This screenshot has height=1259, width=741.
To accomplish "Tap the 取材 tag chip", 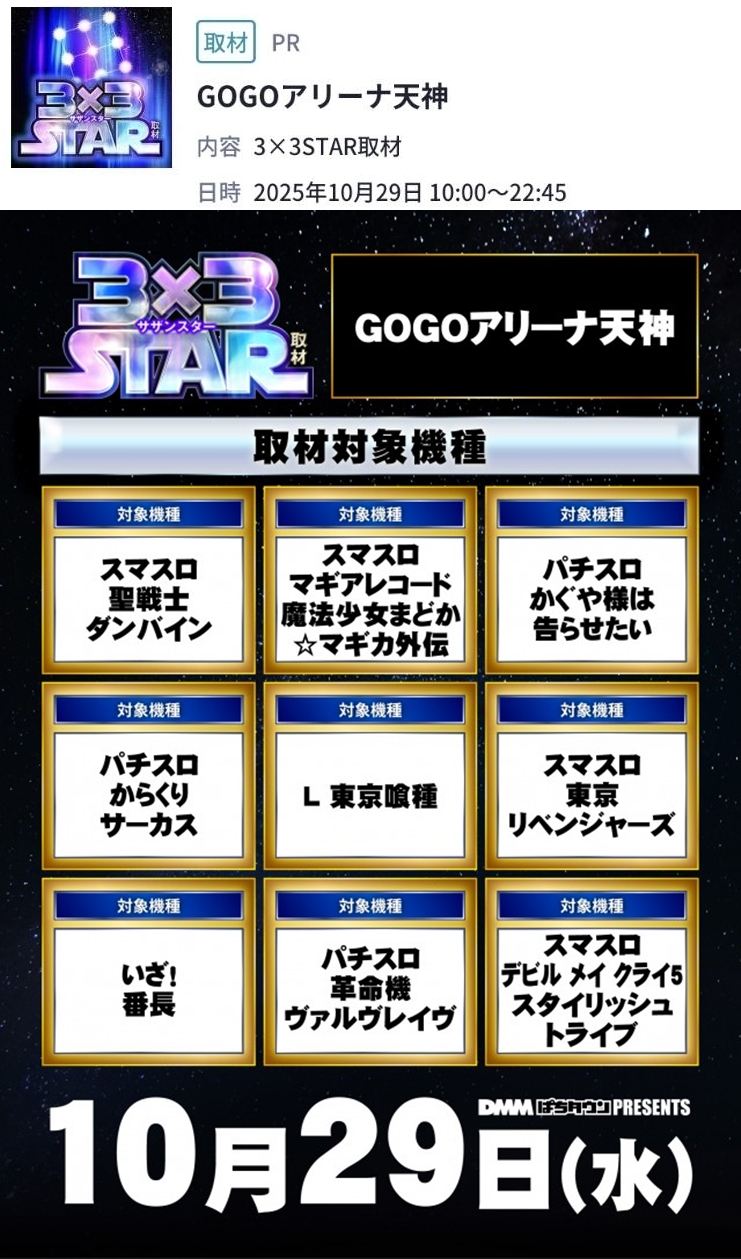I will pos(225,44).
